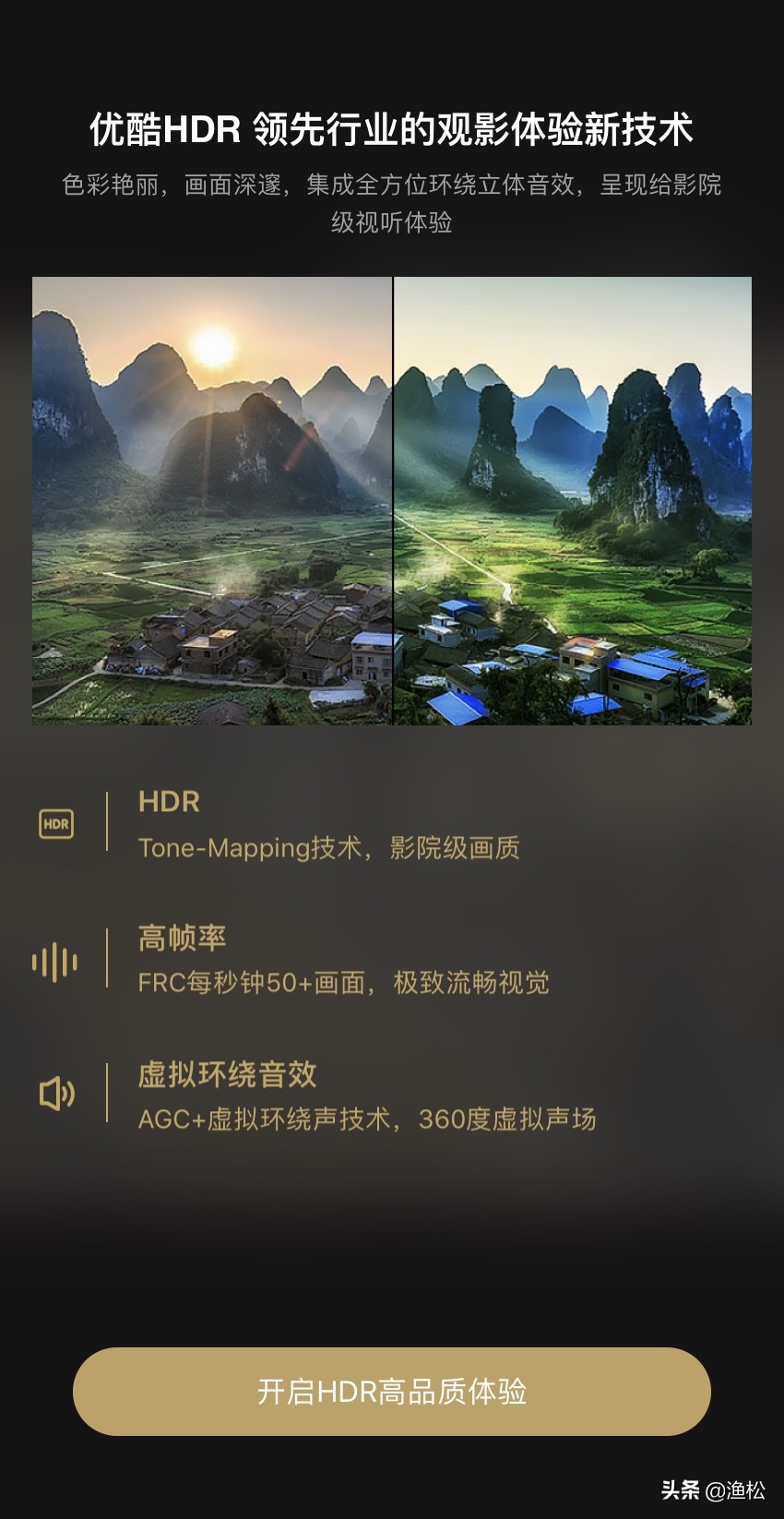Click the FRC frame rate indicator icon
Screen dimensions: 784x1519
pos(55,960)
